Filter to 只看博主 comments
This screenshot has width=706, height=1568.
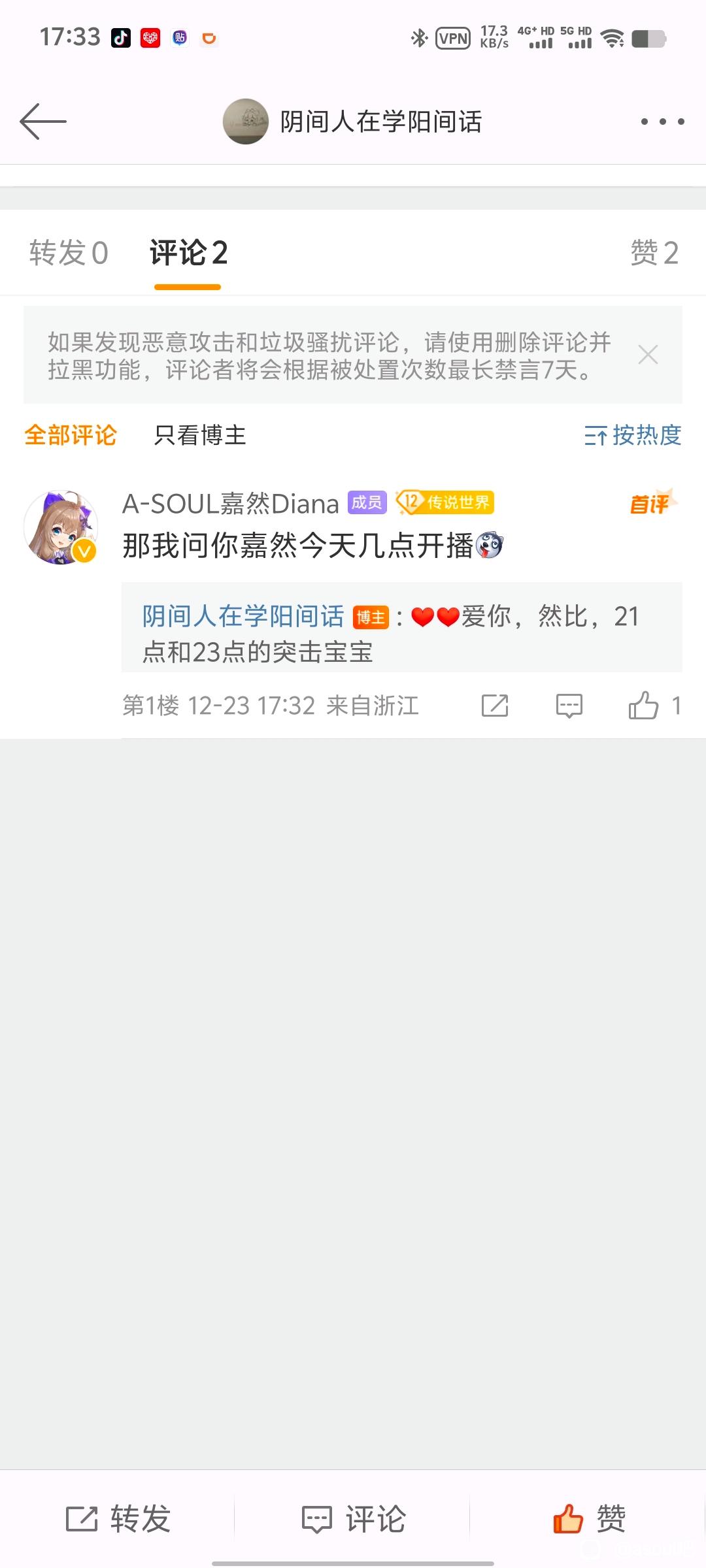click(x=200, y=435)
